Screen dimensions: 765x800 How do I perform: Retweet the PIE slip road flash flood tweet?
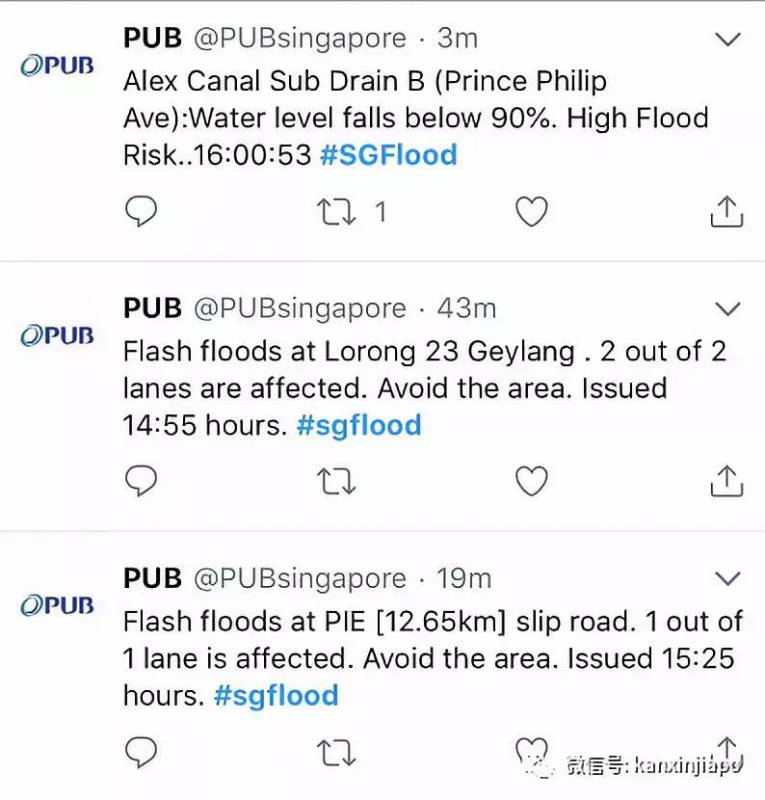point(337,751)
